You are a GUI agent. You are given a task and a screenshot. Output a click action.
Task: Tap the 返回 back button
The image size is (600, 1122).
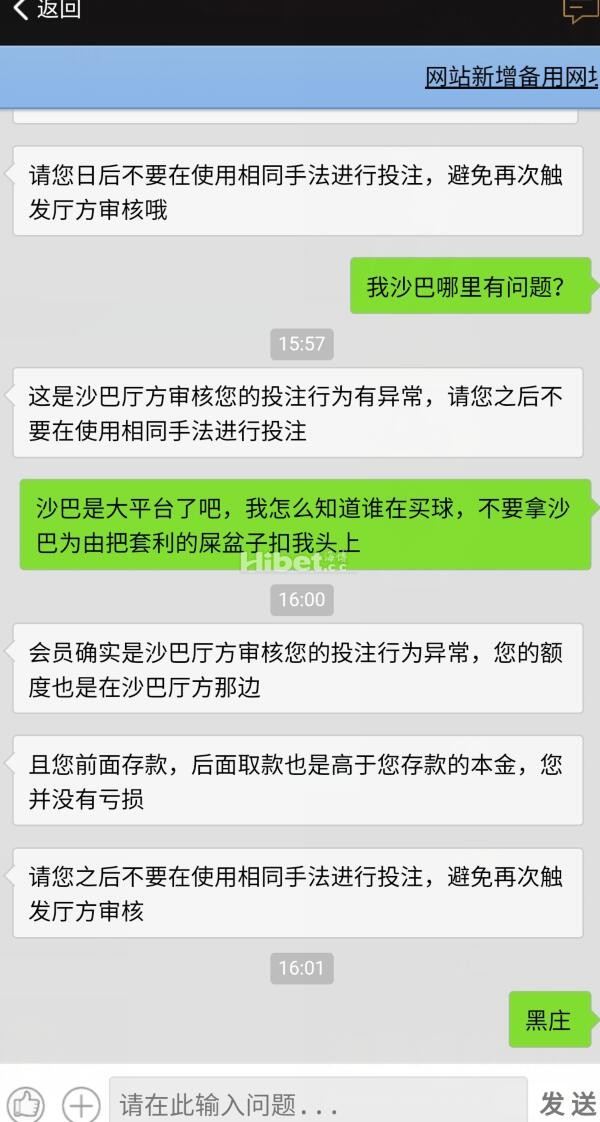[x=46, y=11]
